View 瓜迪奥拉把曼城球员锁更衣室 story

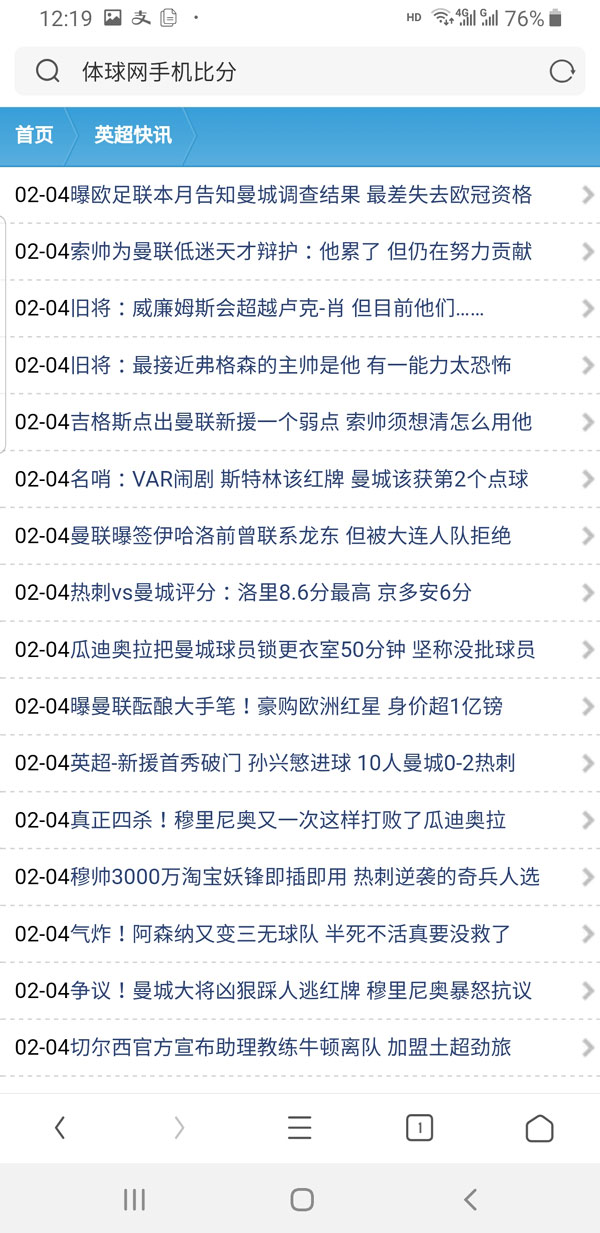[300, 650]
